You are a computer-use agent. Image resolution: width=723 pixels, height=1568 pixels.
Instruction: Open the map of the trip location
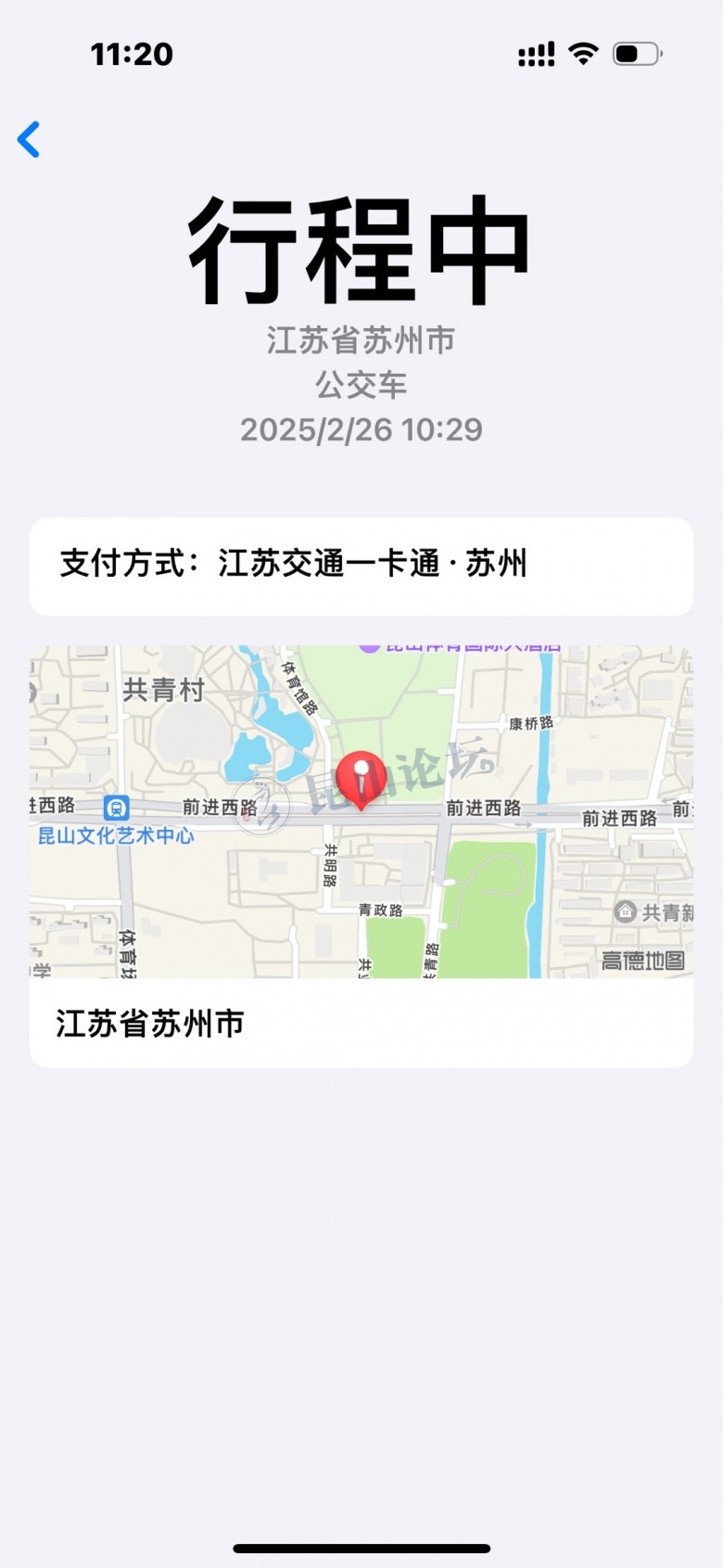361,811
